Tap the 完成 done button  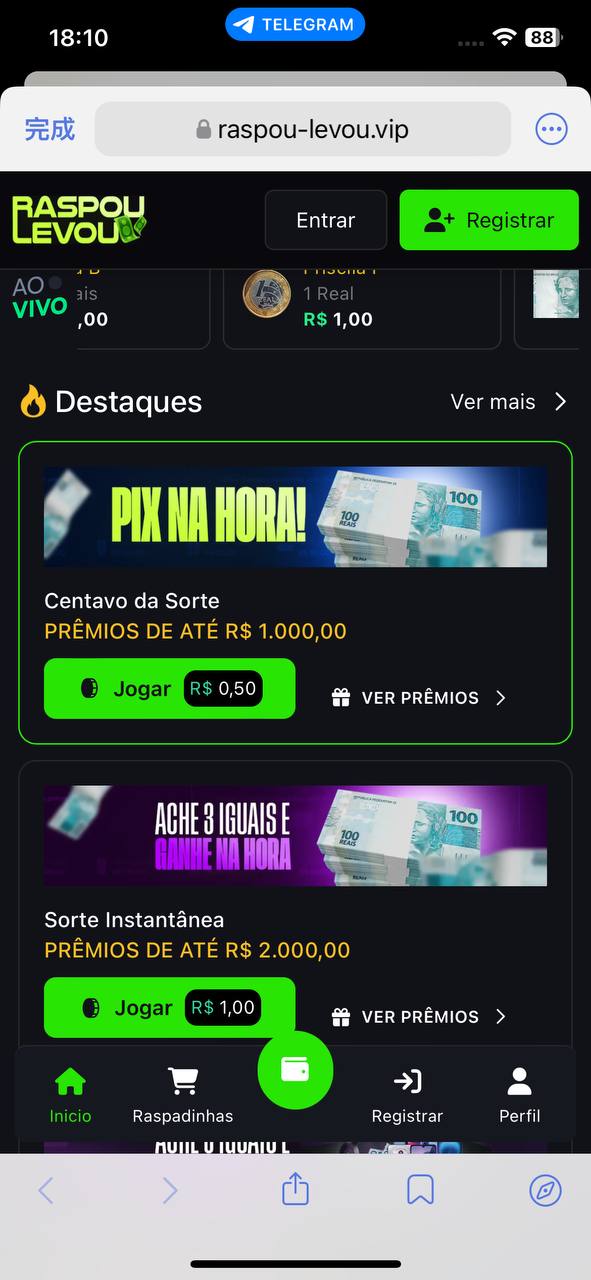pyautogui.click(x=50, y=129)
